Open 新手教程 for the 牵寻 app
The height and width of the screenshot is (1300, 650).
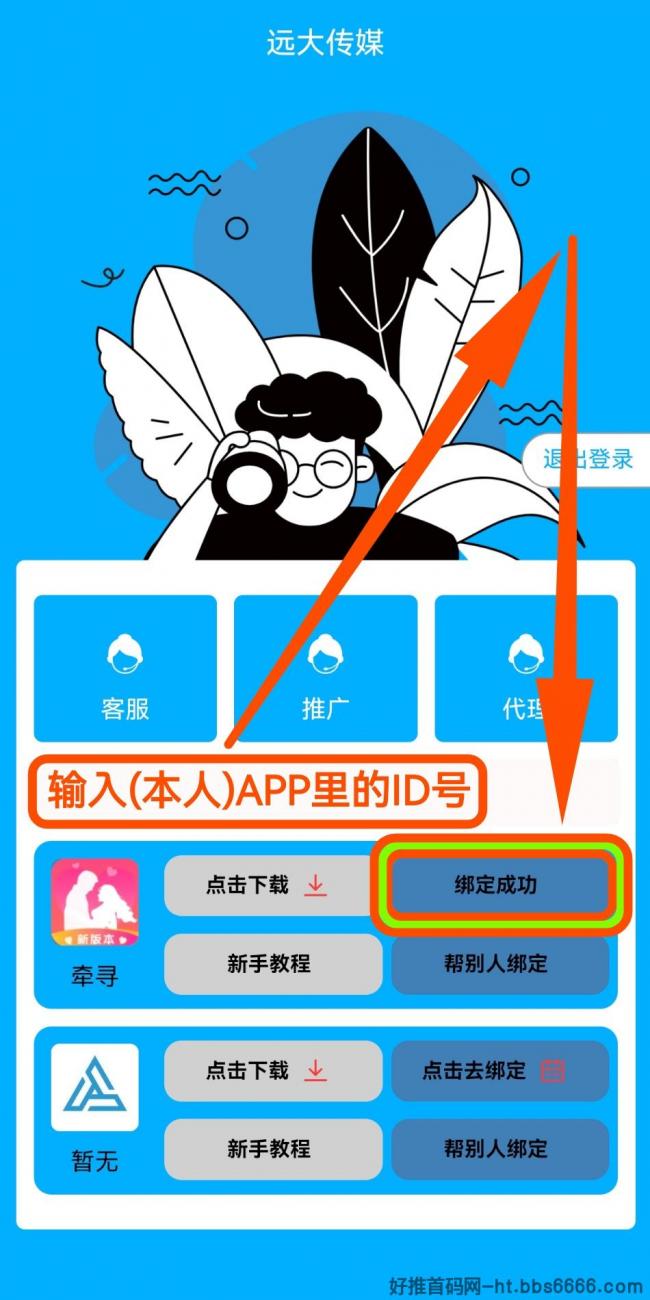[x=273, y=964]
